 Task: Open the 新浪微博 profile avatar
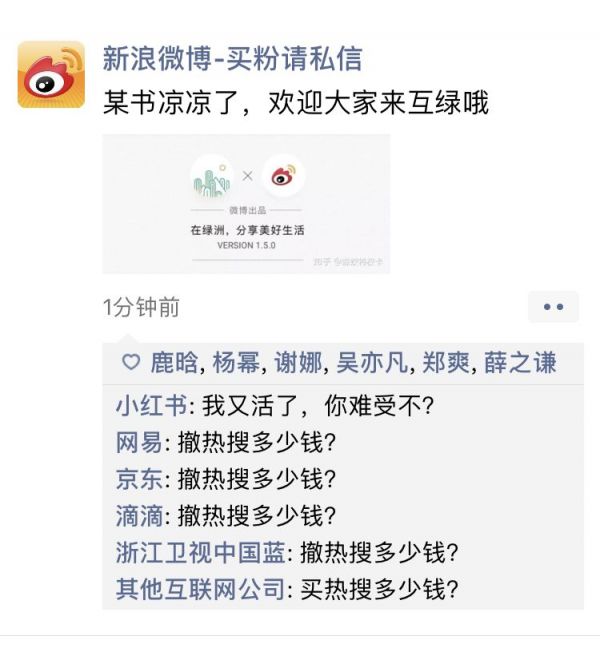click(52, 74)
